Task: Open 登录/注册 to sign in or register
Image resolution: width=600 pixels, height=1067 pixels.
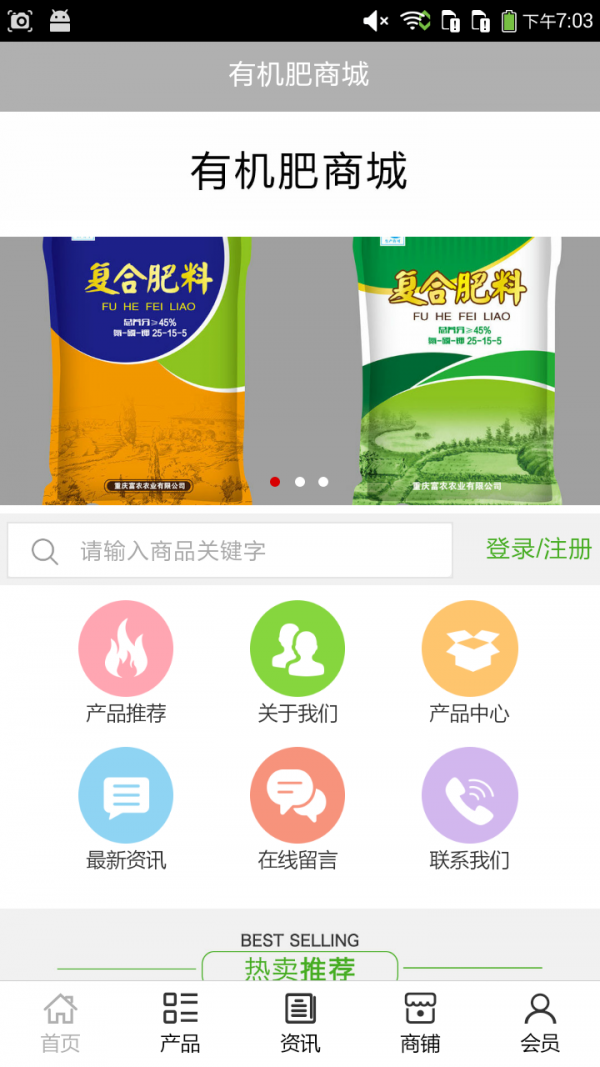Action: pos(538,549)
